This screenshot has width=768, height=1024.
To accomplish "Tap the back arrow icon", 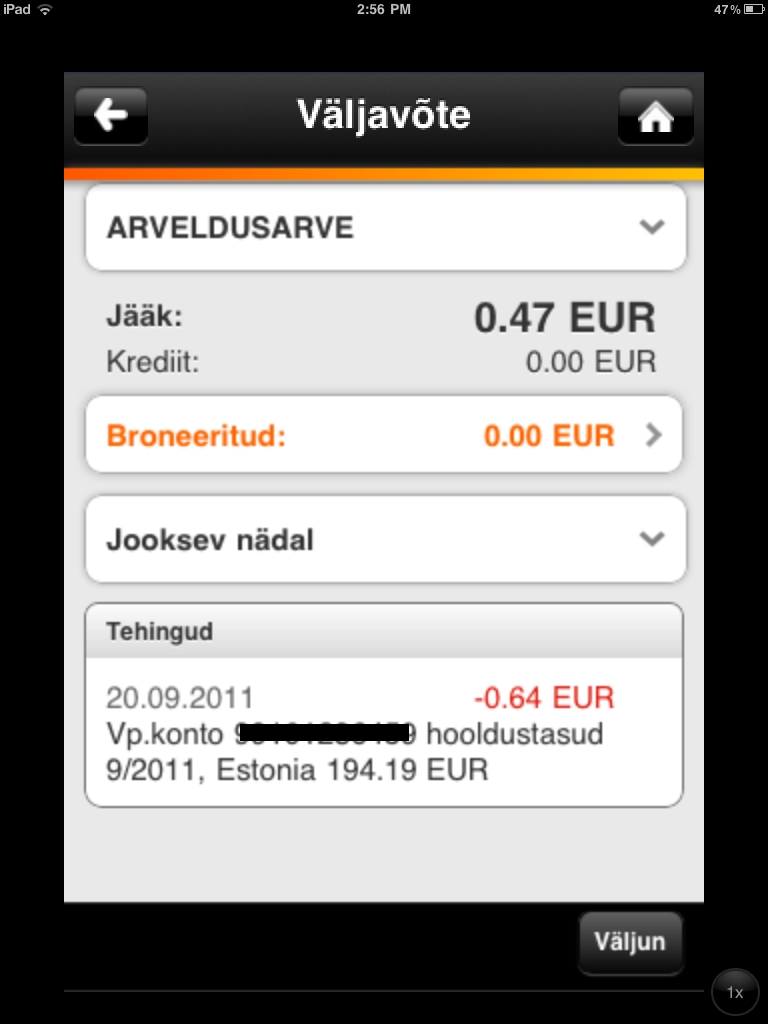I will (x=110, y=115).
